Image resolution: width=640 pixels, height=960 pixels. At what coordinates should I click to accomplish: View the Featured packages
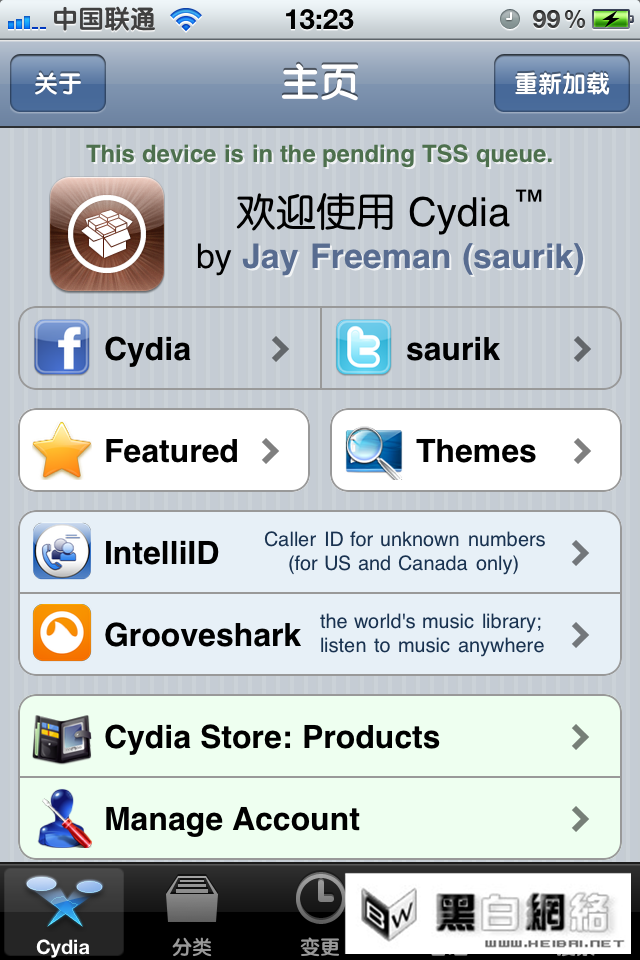click(164, 451)
